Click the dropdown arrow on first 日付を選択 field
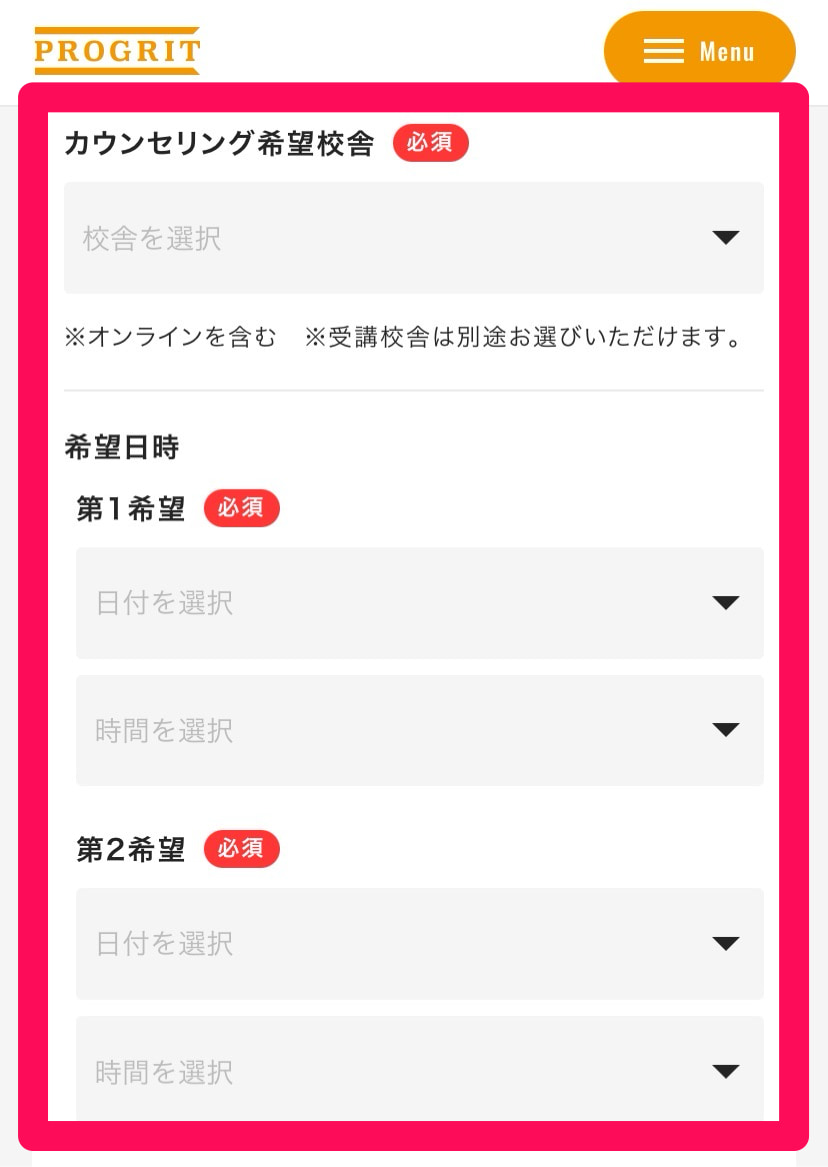The width and height of the screenshot is (828, 1167). coord(726,602)
